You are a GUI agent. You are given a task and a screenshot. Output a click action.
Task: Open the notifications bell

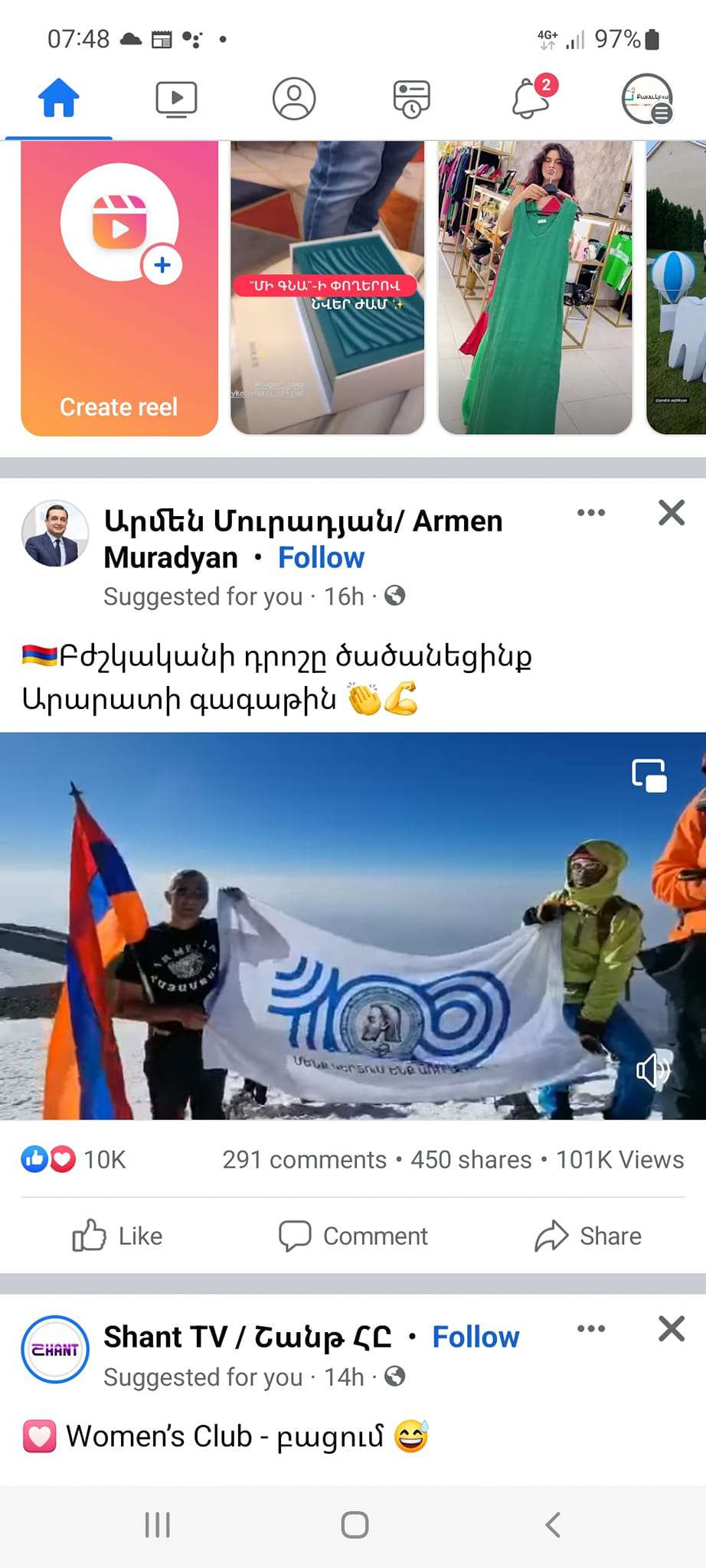[x=531, y=99]
